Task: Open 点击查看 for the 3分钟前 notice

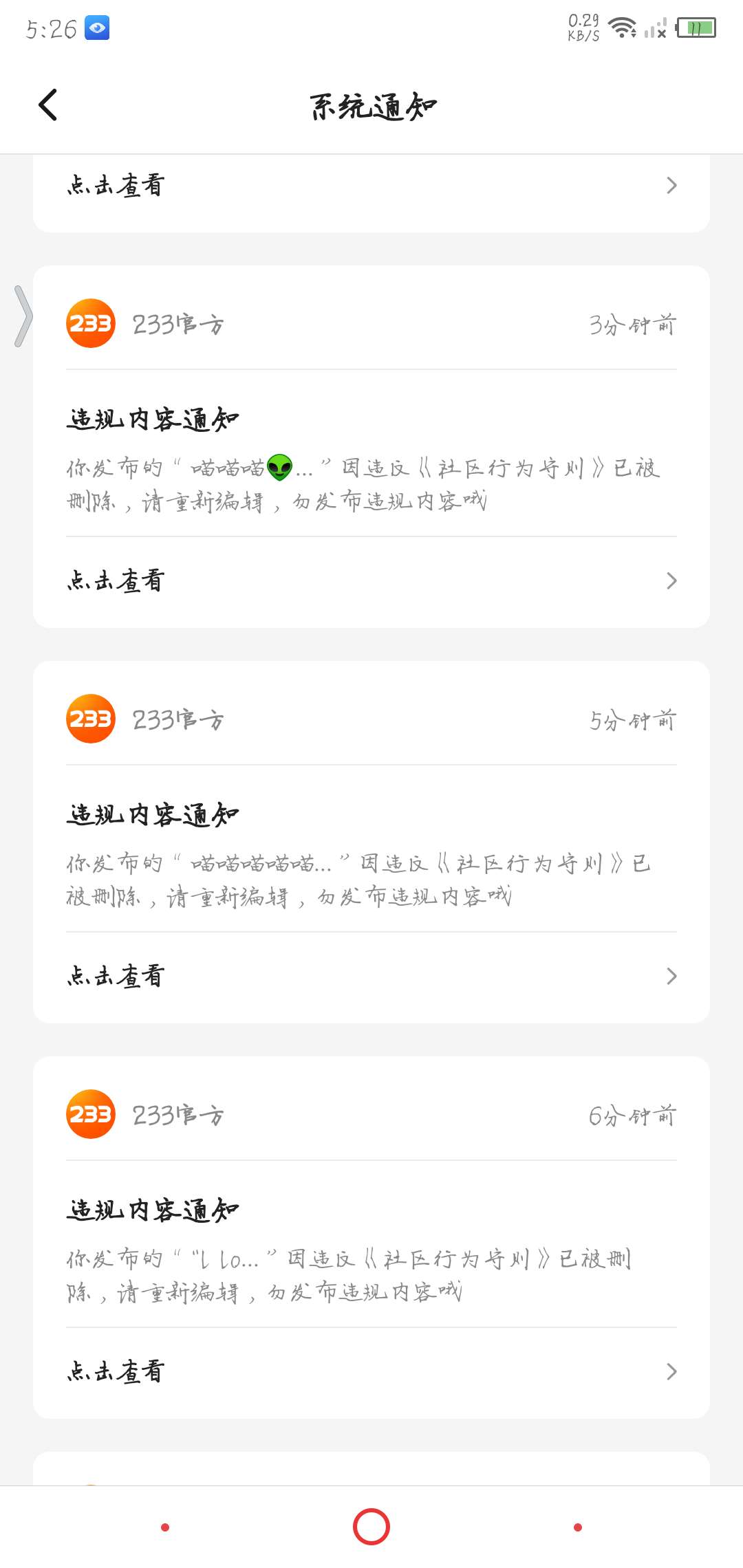Action: pyautogui.click(x=371, y=581)
